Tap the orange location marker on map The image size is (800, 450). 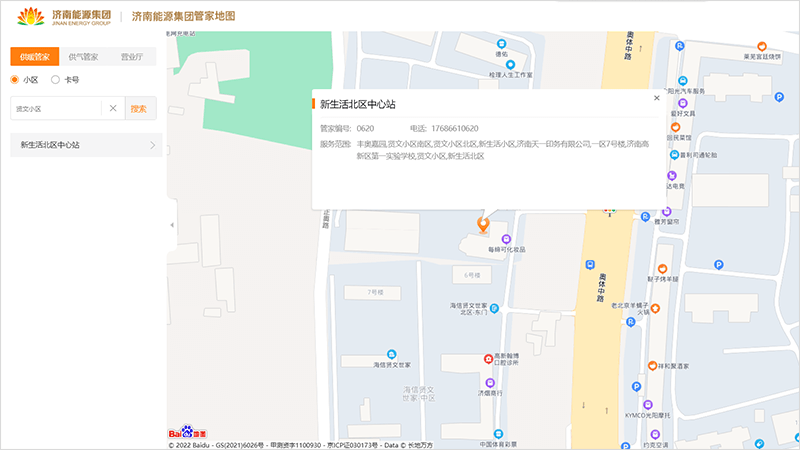(483, 224)
